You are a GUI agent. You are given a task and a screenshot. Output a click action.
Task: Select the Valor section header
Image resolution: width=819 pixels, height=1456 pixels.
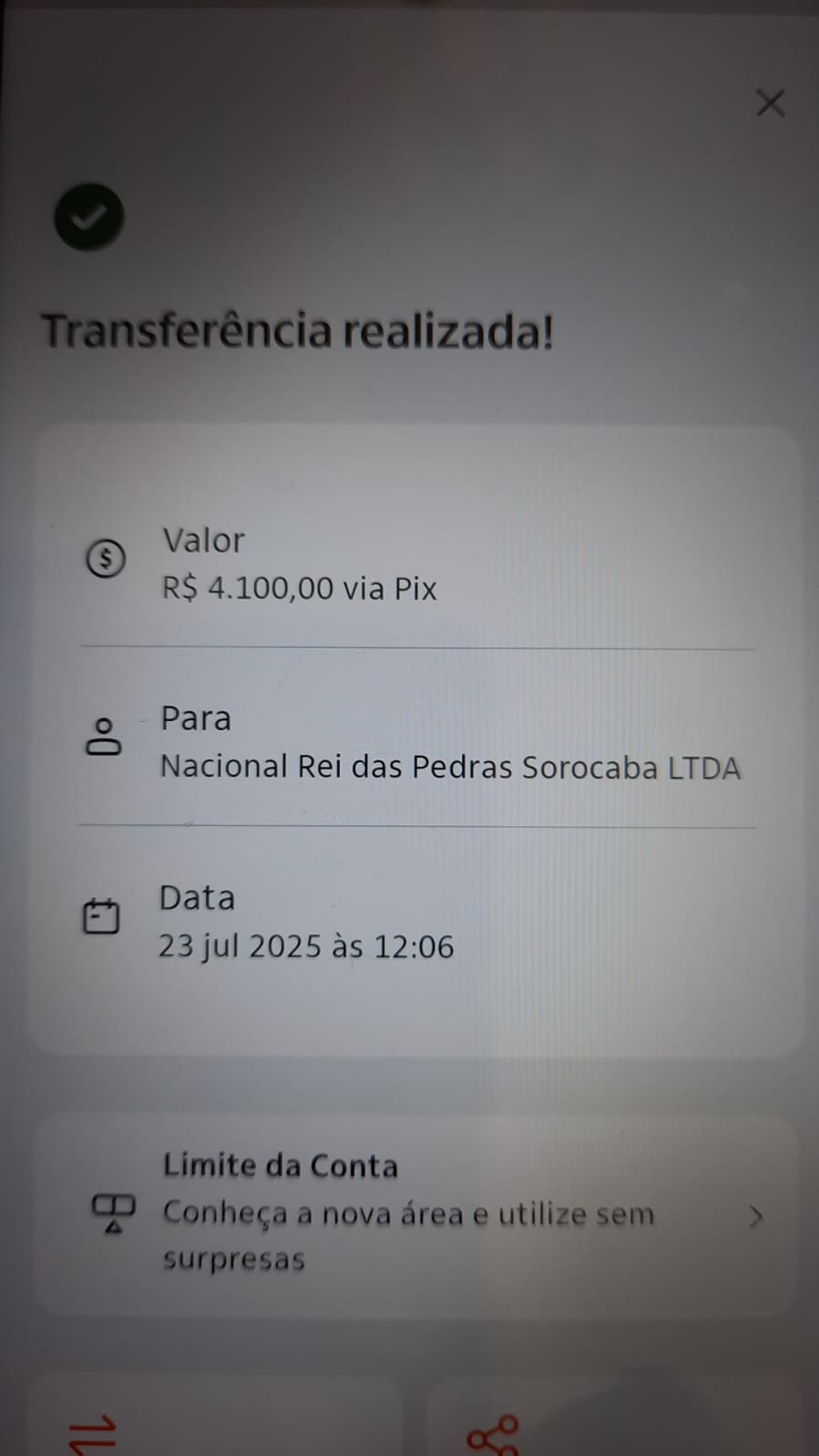[202, 540]
